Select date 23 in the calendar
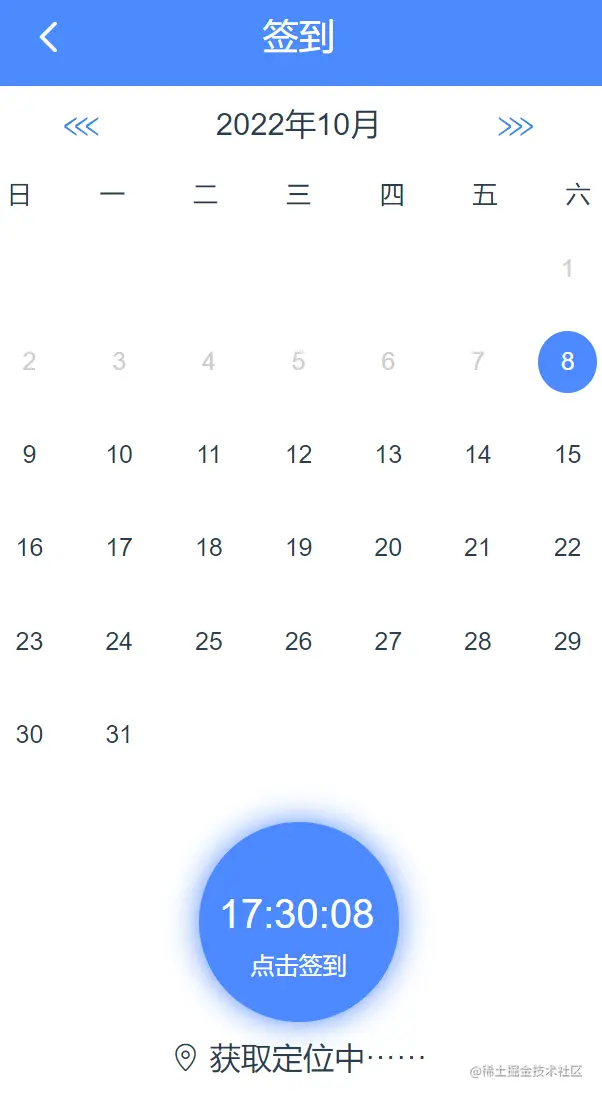The image size is (602, 1098). pos(29,641)
